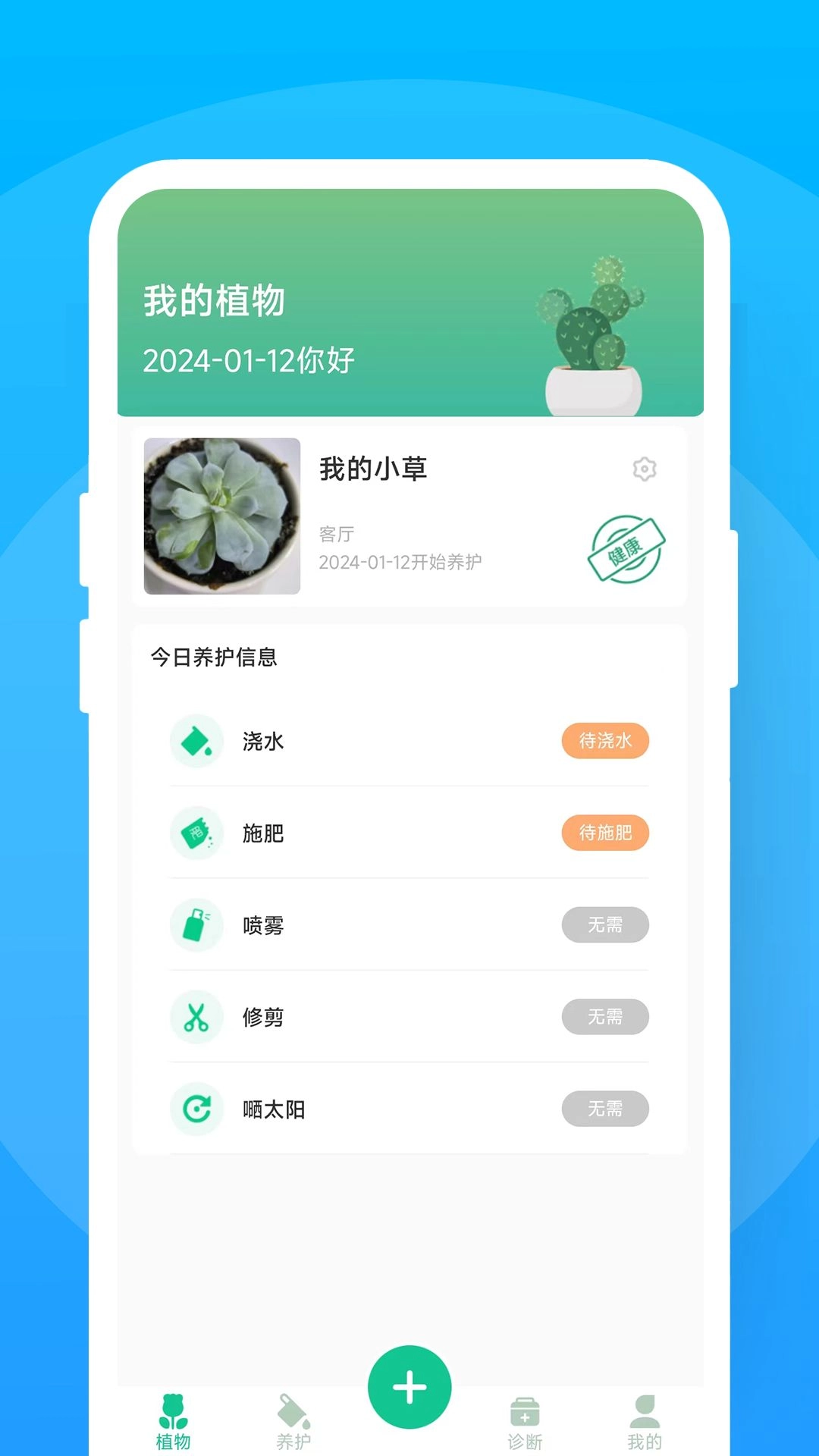Switch to the 养护 tab
Image resolution: width=819 pixels, height=1456 pixels.
[x=294, y=1422]
